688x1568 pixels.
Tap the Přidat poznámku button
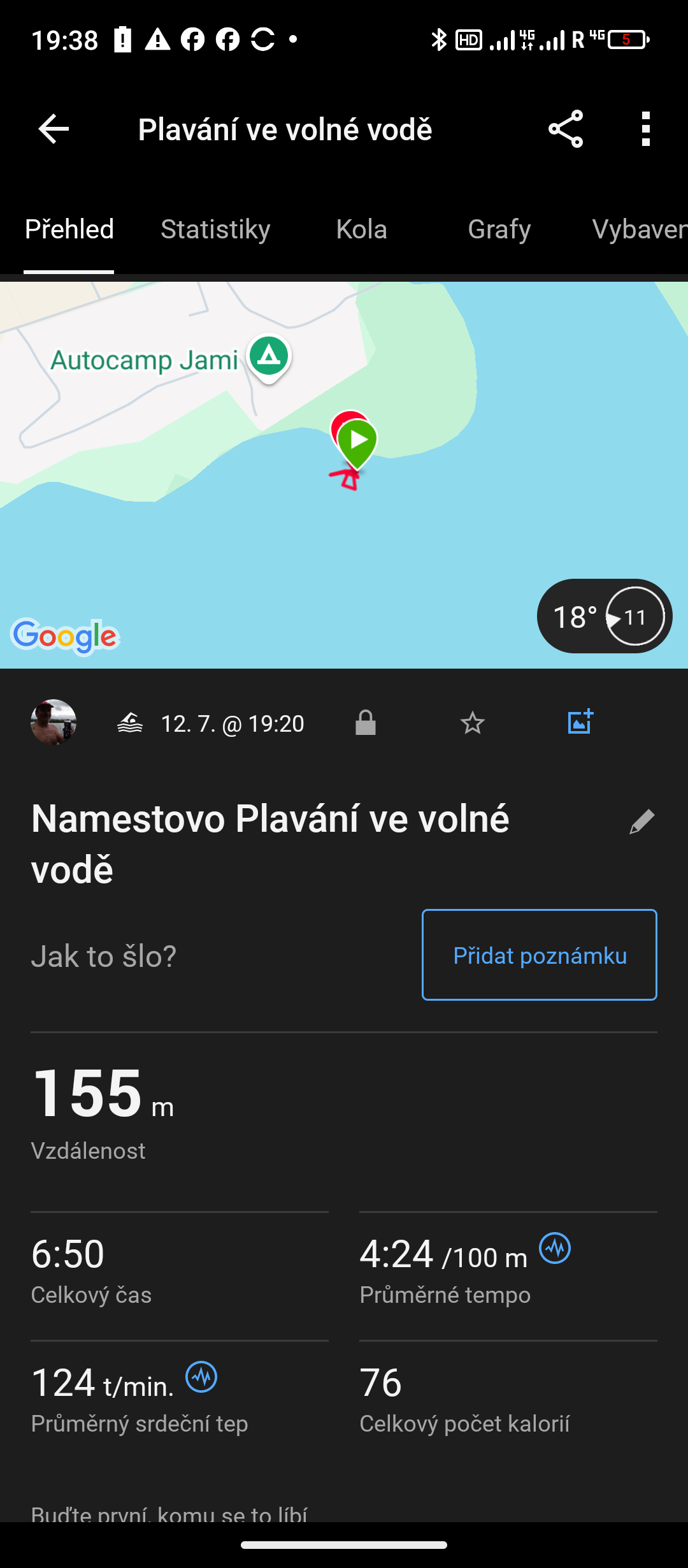coord(539,955)
